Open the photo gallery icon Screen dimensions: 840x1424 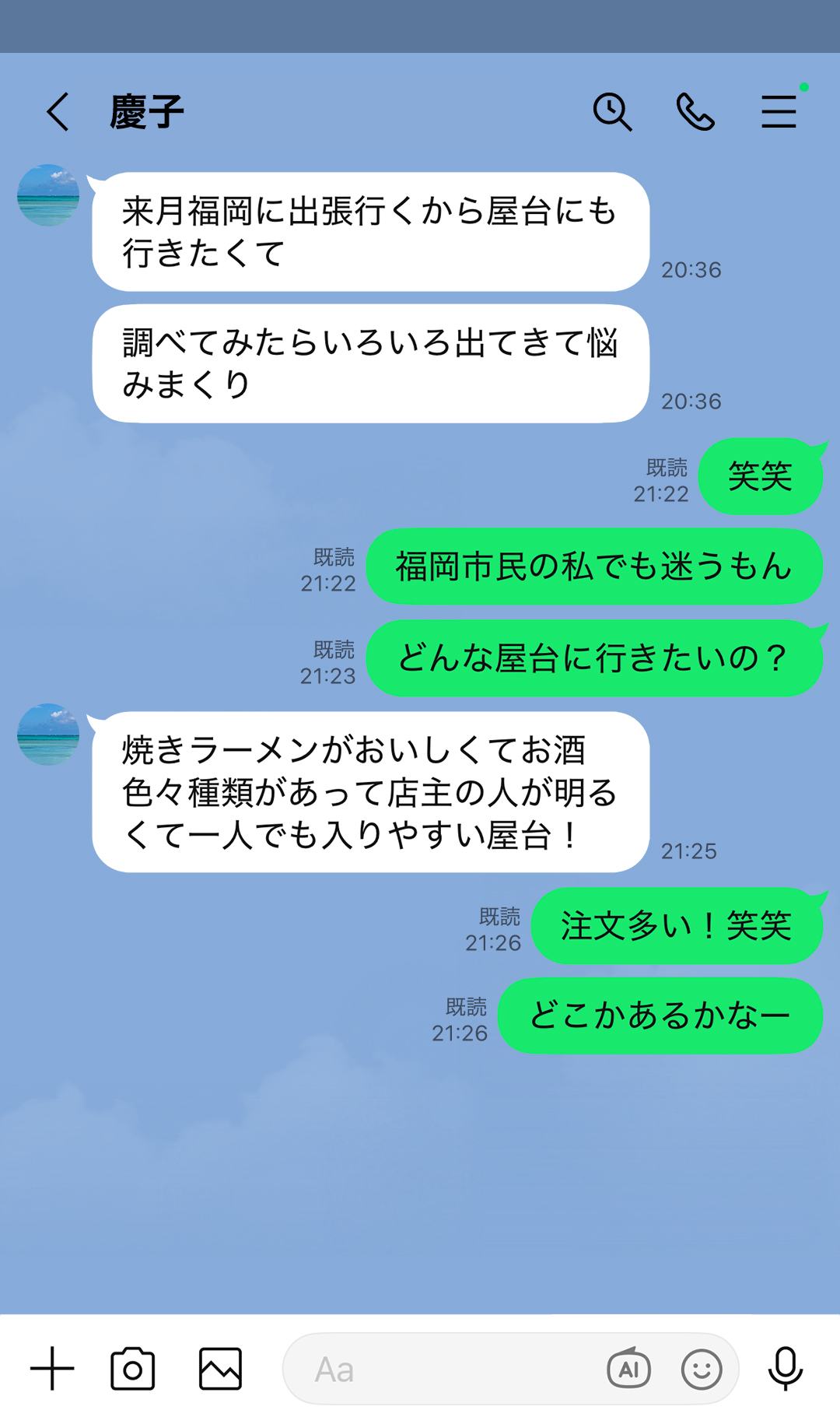[x=219, y=1368]
